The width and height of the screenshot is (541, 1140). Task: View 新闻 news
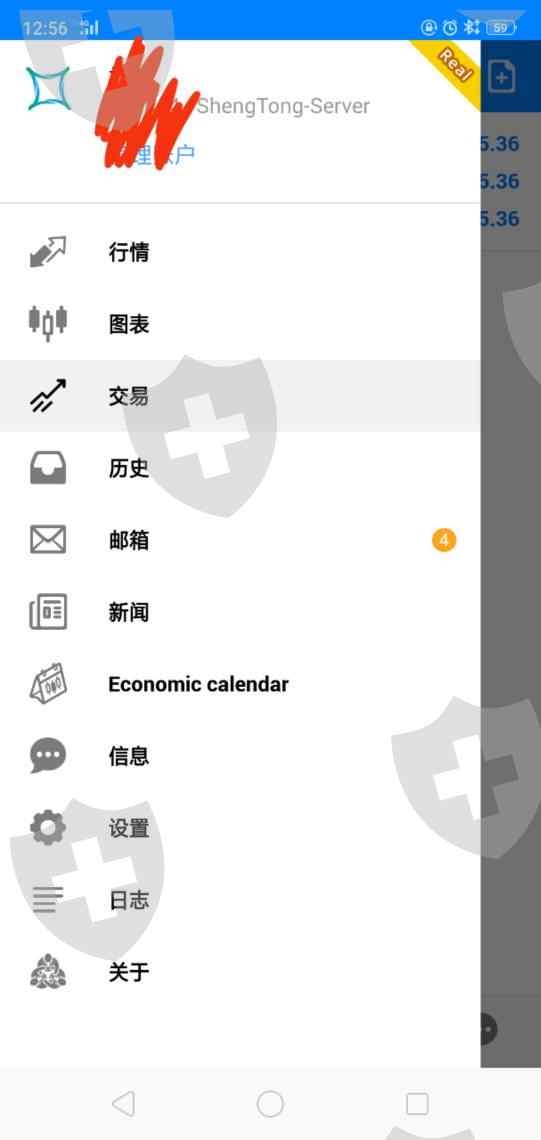(x=240, y=612)
